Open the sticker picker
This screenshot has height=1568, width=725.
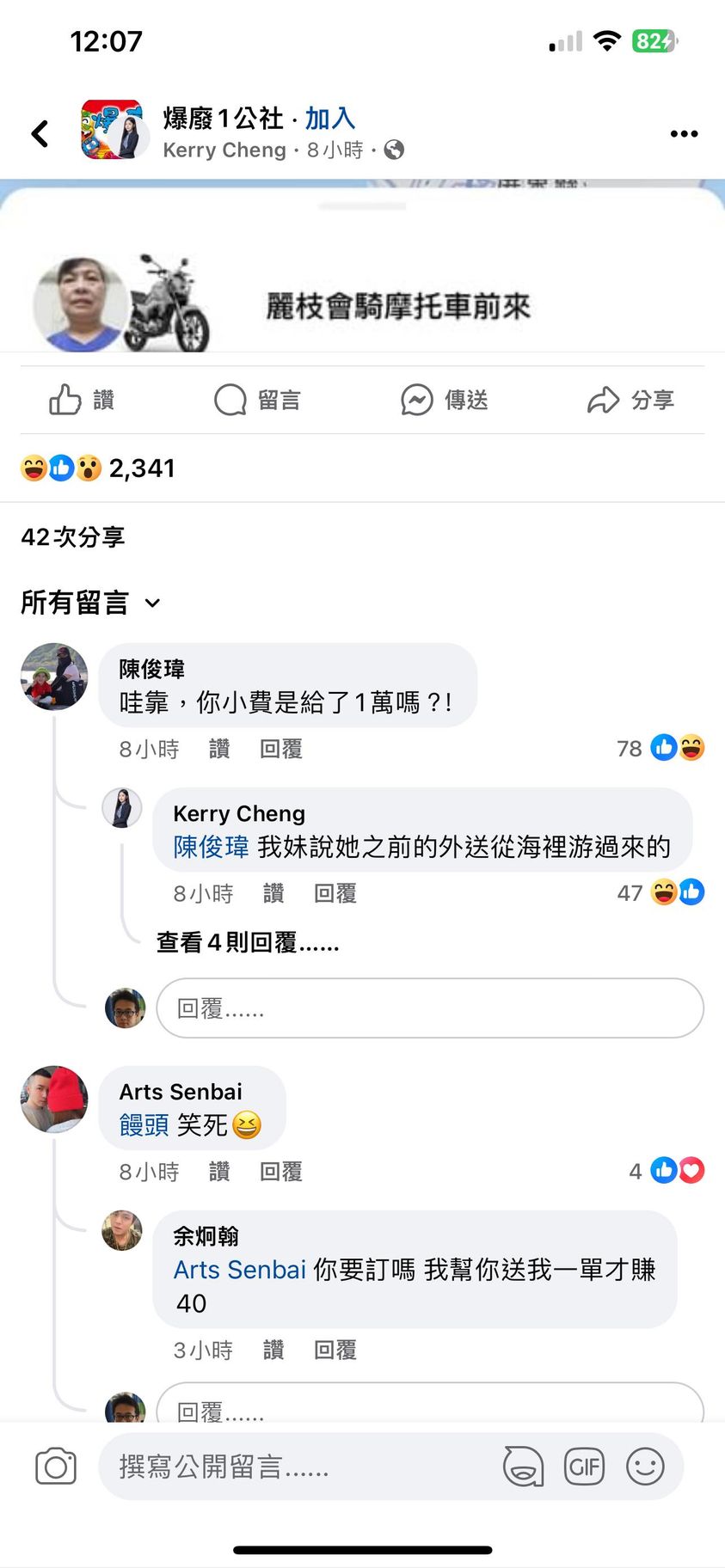coord(523,1467)
